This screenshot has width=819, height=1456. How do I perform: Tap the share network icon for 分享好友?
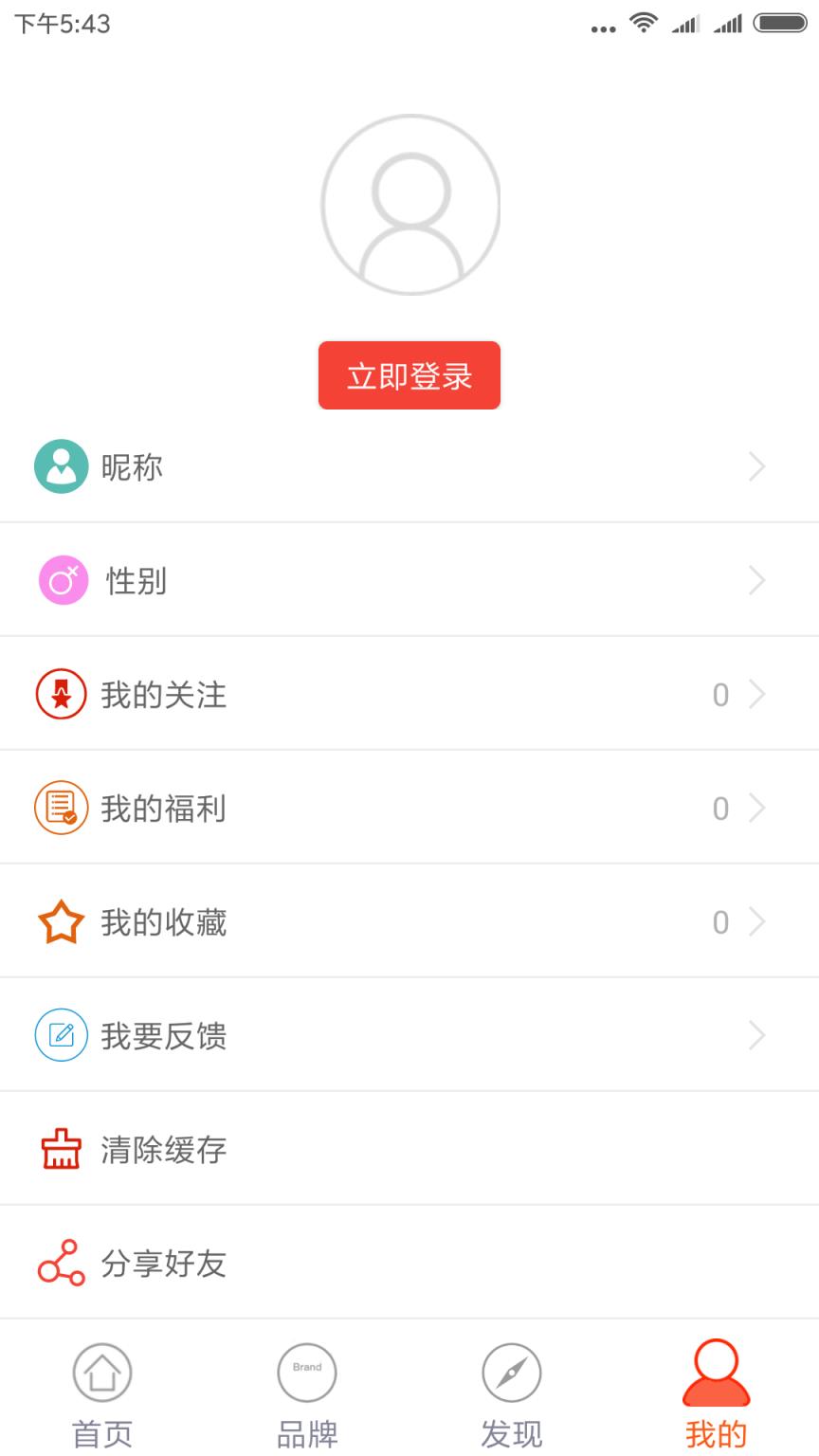(x=62, y=1263)
